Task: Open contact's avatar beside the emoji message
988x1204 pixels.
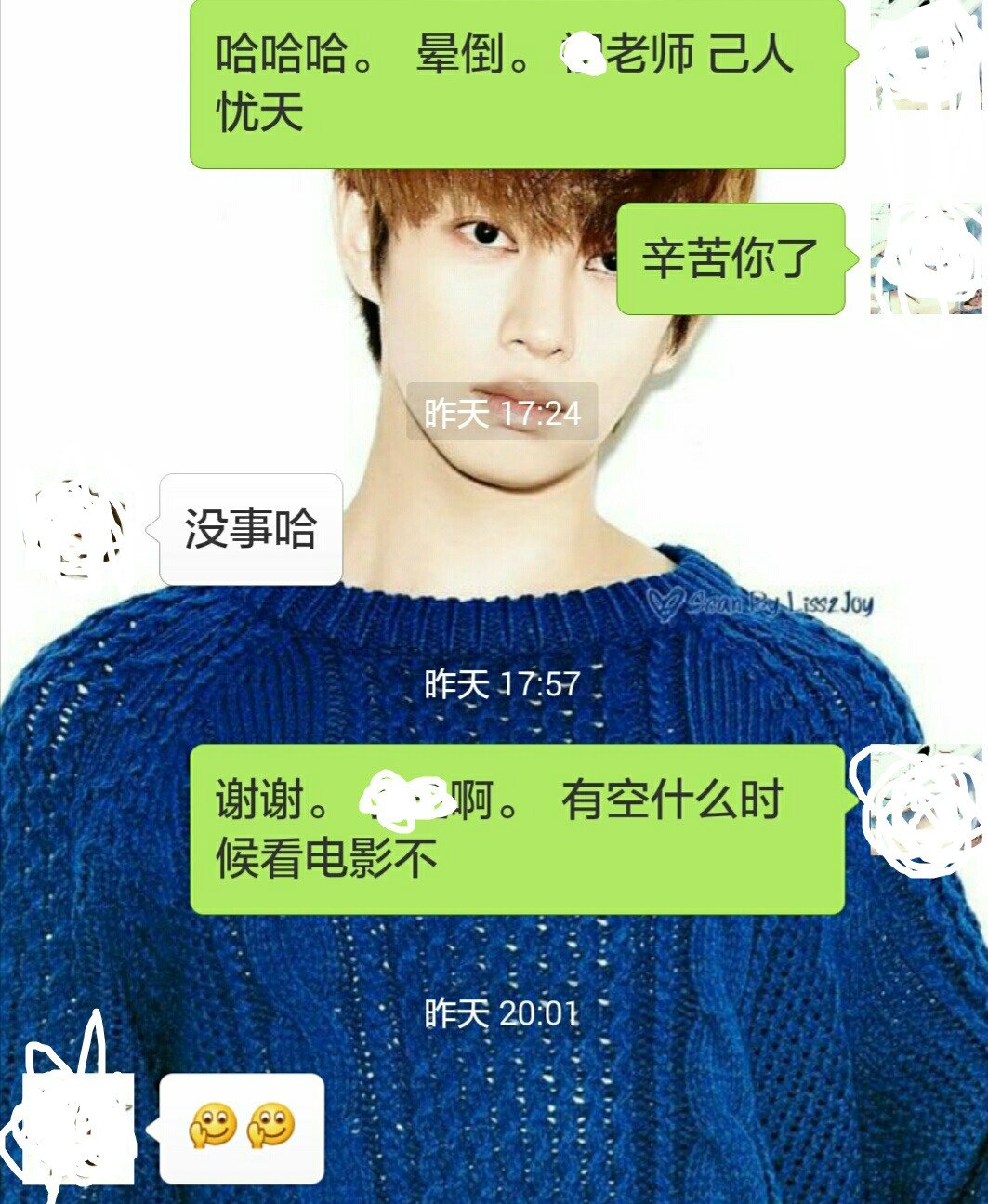Action: 79,1128
